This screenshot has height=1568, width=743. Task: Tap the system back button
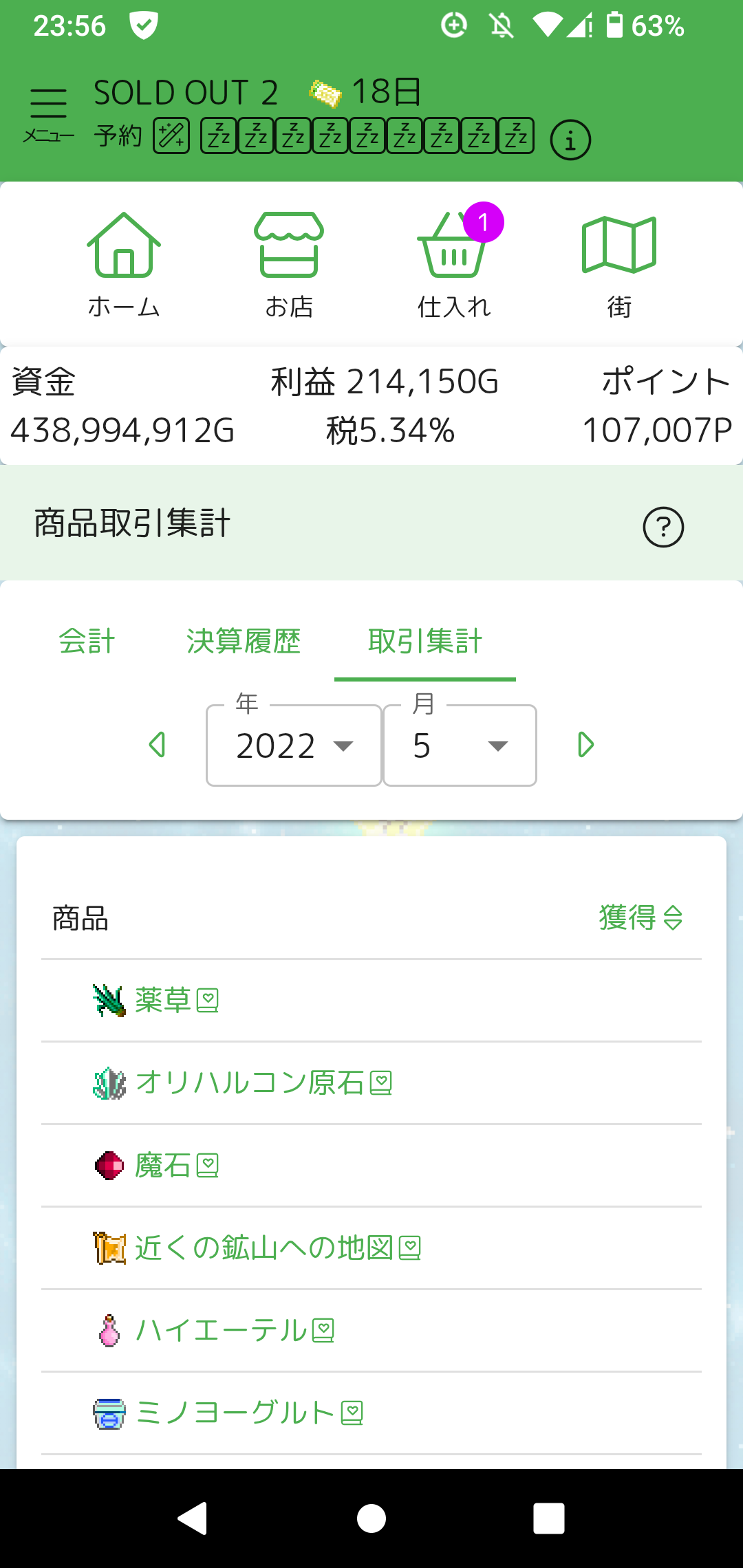[193, 1518]
